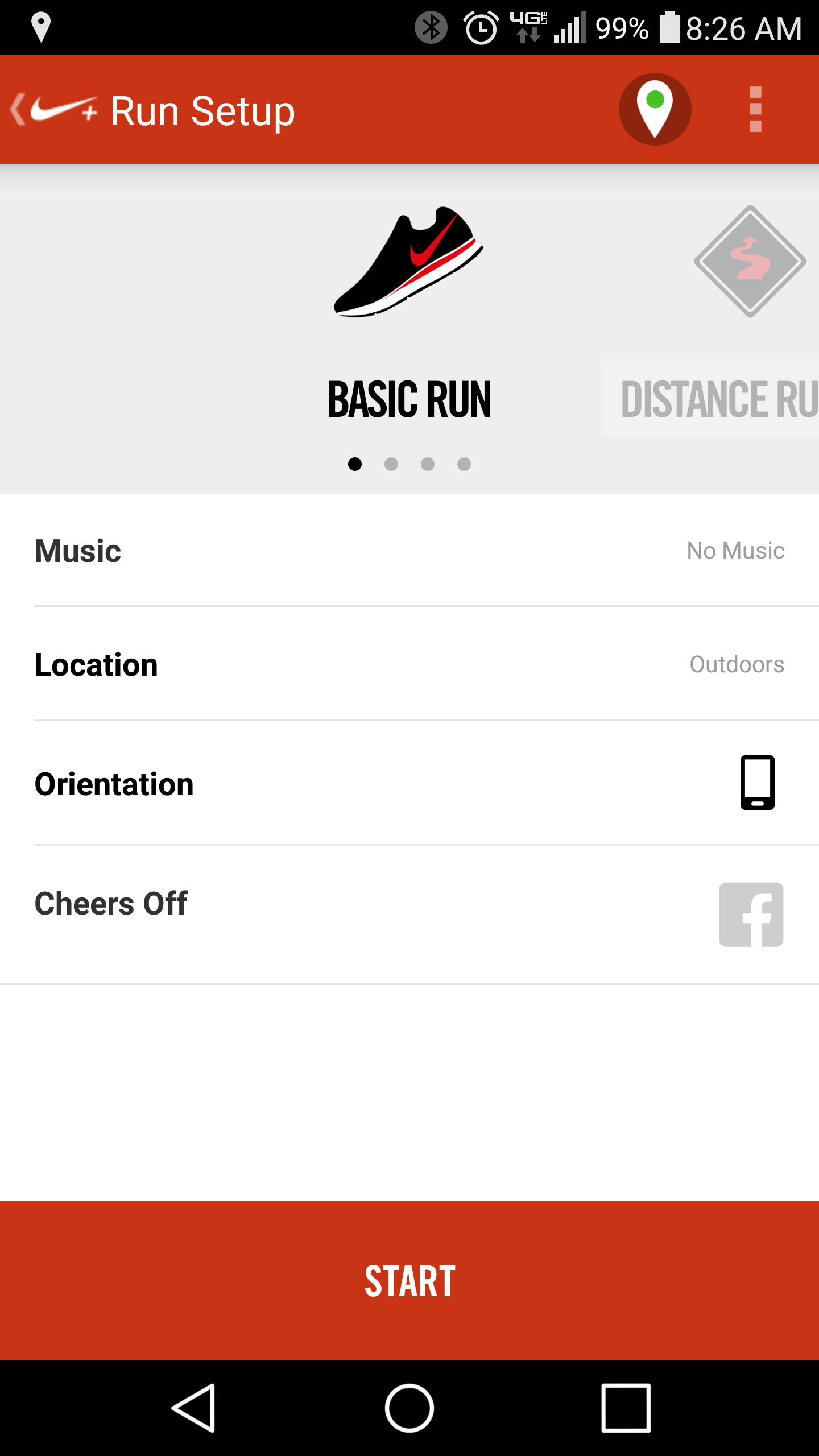Screen dimensions: 819x1456
Task: Open the Music selection option
Action: [409, 551]
